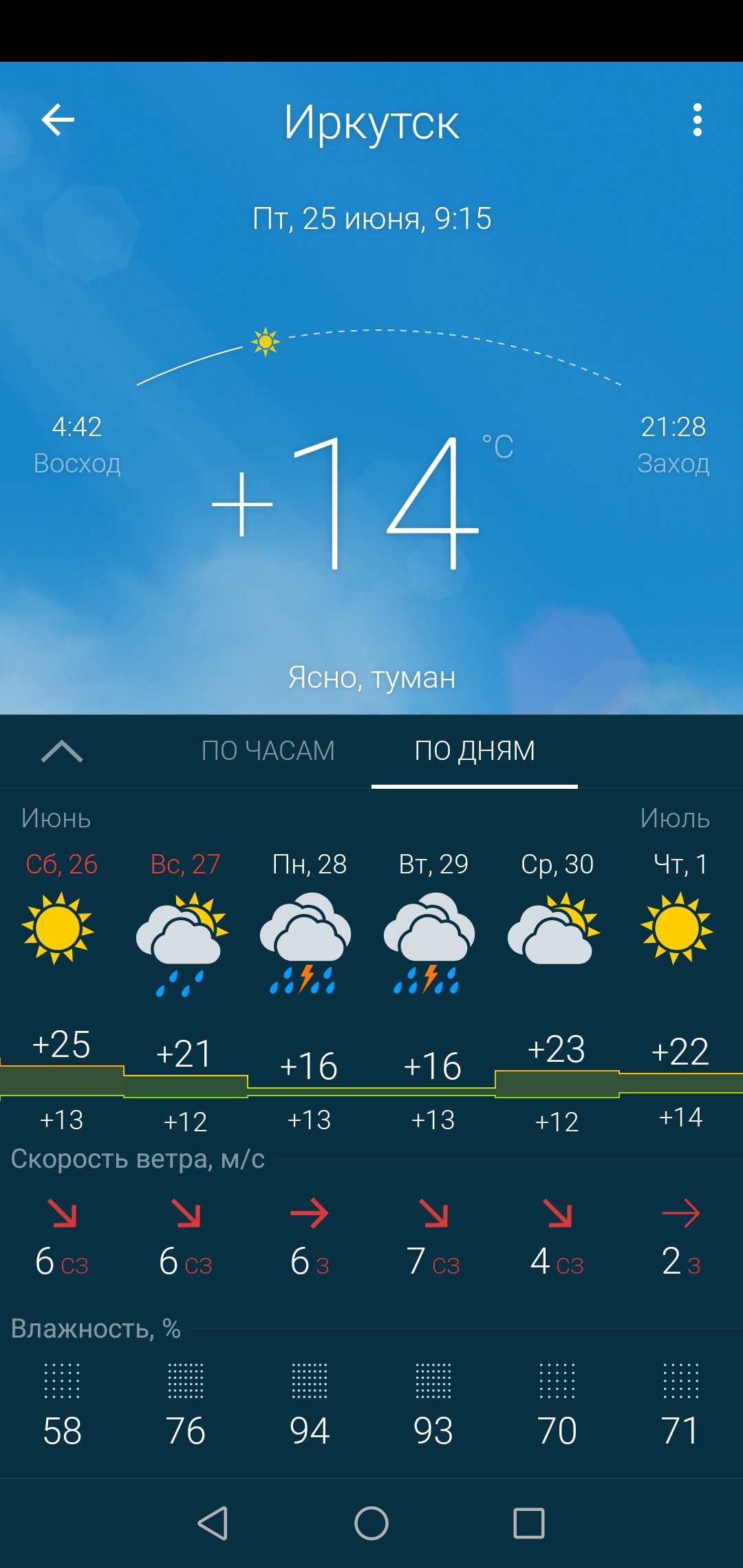Screen dimensions: 743x1568
Task: Open the three-dot overflow menu
Action: coord(697,120)
